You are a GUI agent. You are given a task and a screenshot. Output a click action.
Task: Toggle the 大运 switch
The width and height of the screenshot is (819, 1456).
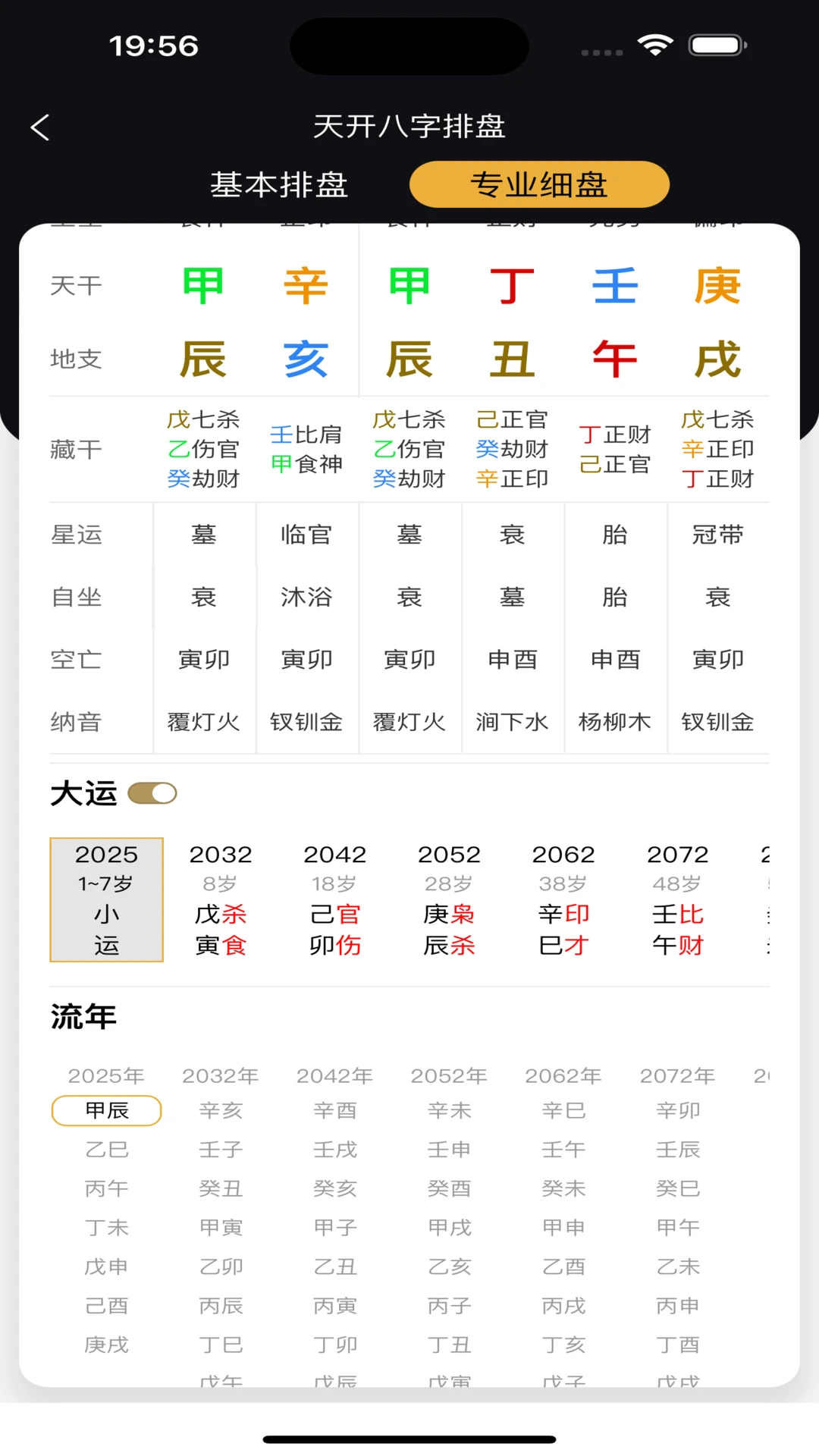tap(152, 793)
